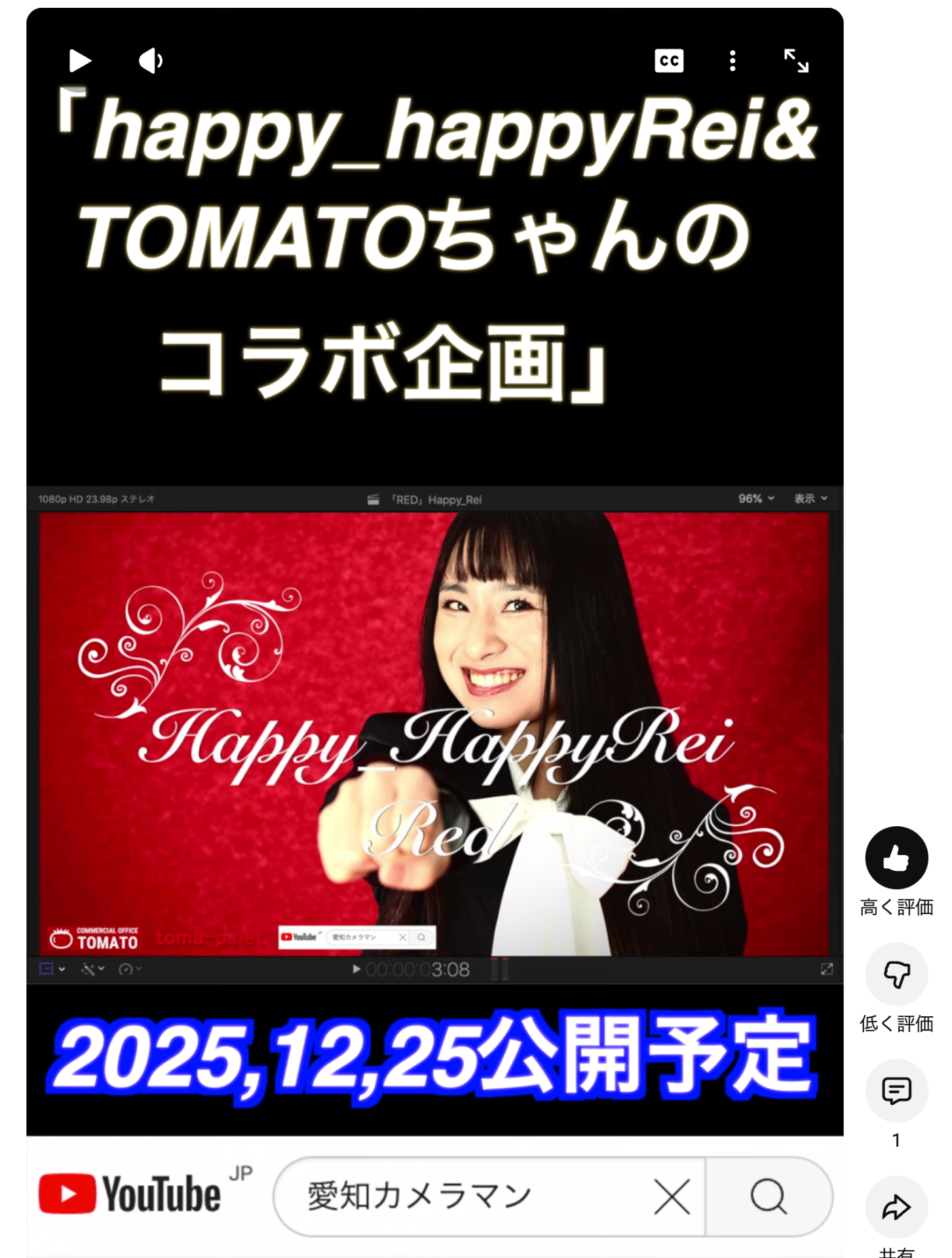Dislike this video with 低く評価
The image size is (952, 1258).
point(896,974)
